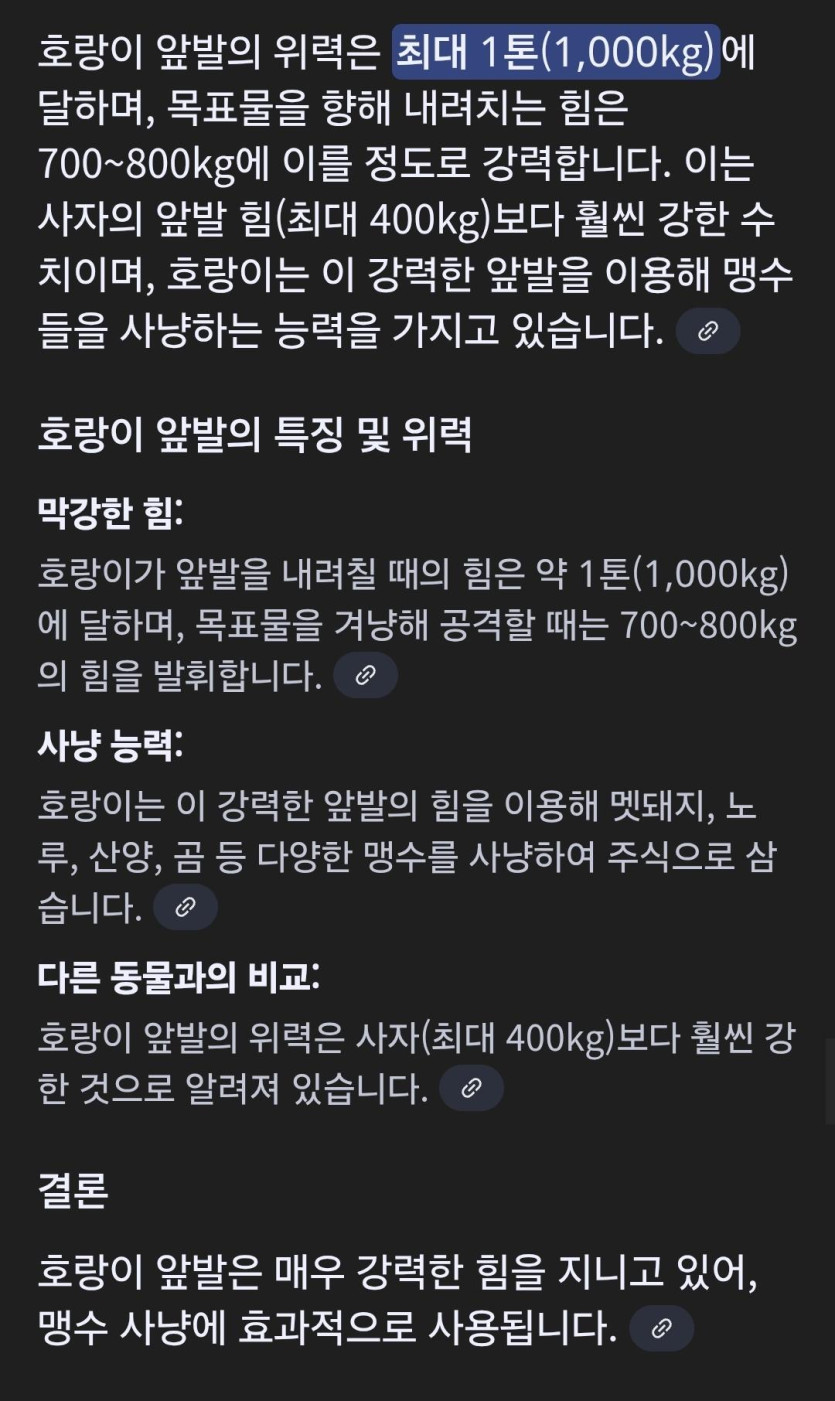
Task: Open source link after the intro paragraph ending 가지고 있습니다
Action: [708, 331]
